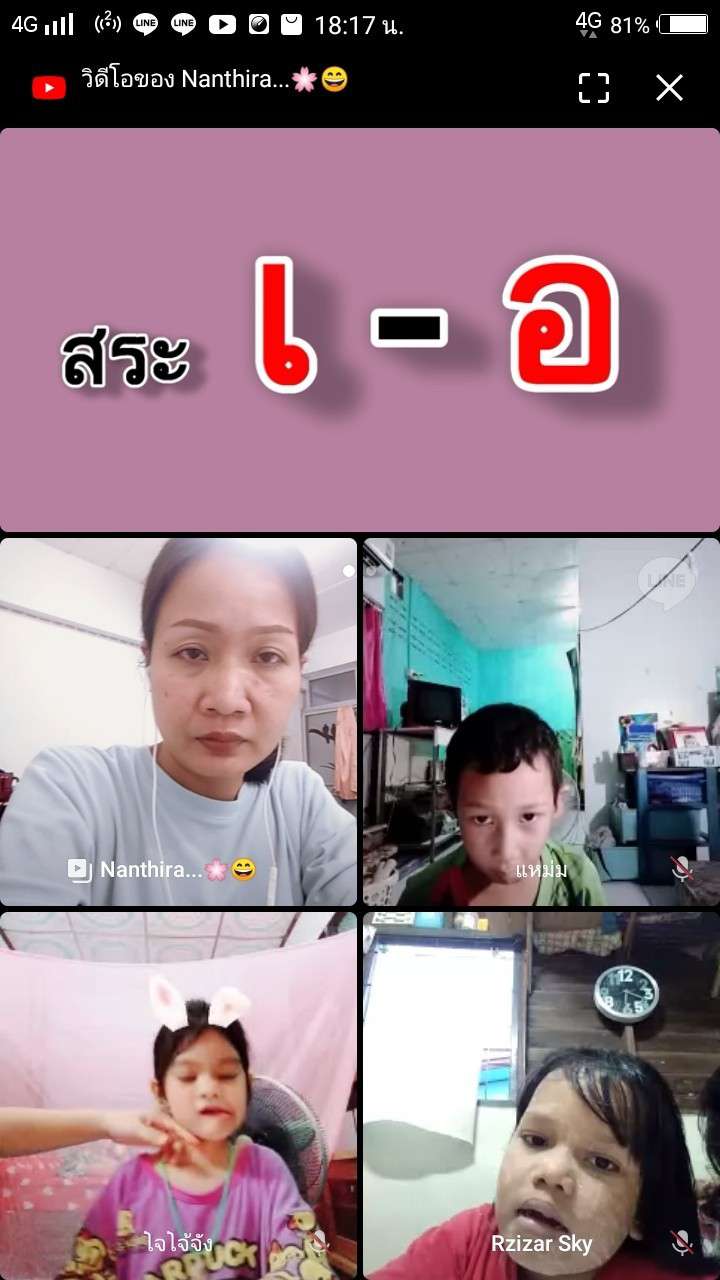Expand the shared video to fullscreen
The image size is (720, 1280).
[593, 88]
